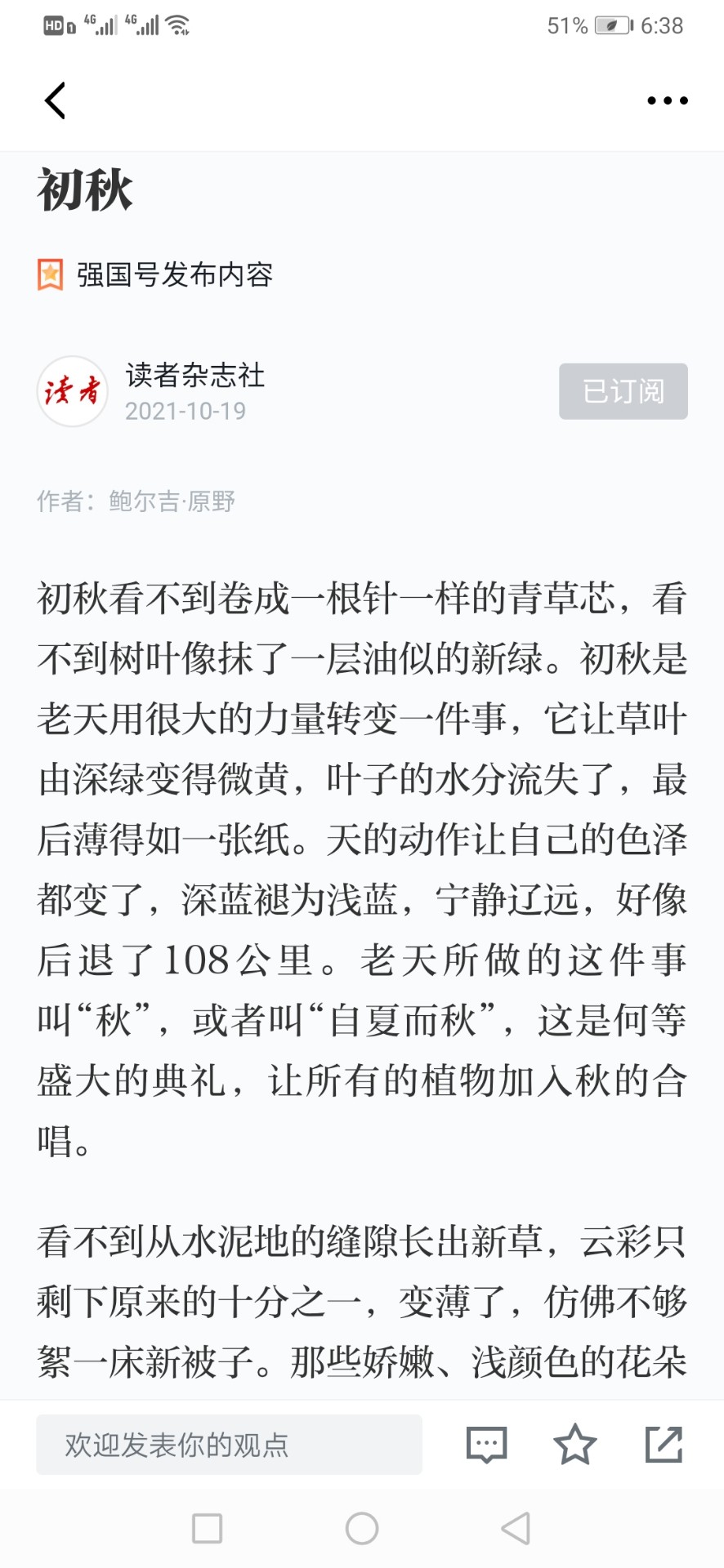Open the 读者杂志社 publisher profile
724x1568 pixels.
194,375
